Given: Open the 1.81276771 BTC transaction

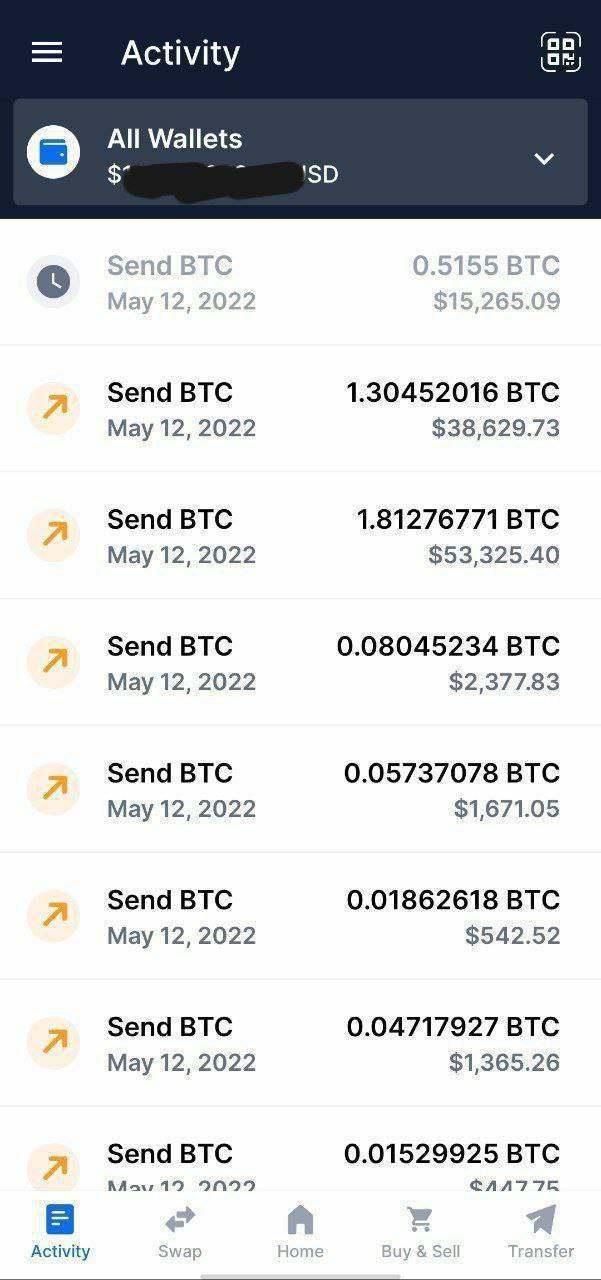Looking at the screenshot, I should [x=300, y=537].
